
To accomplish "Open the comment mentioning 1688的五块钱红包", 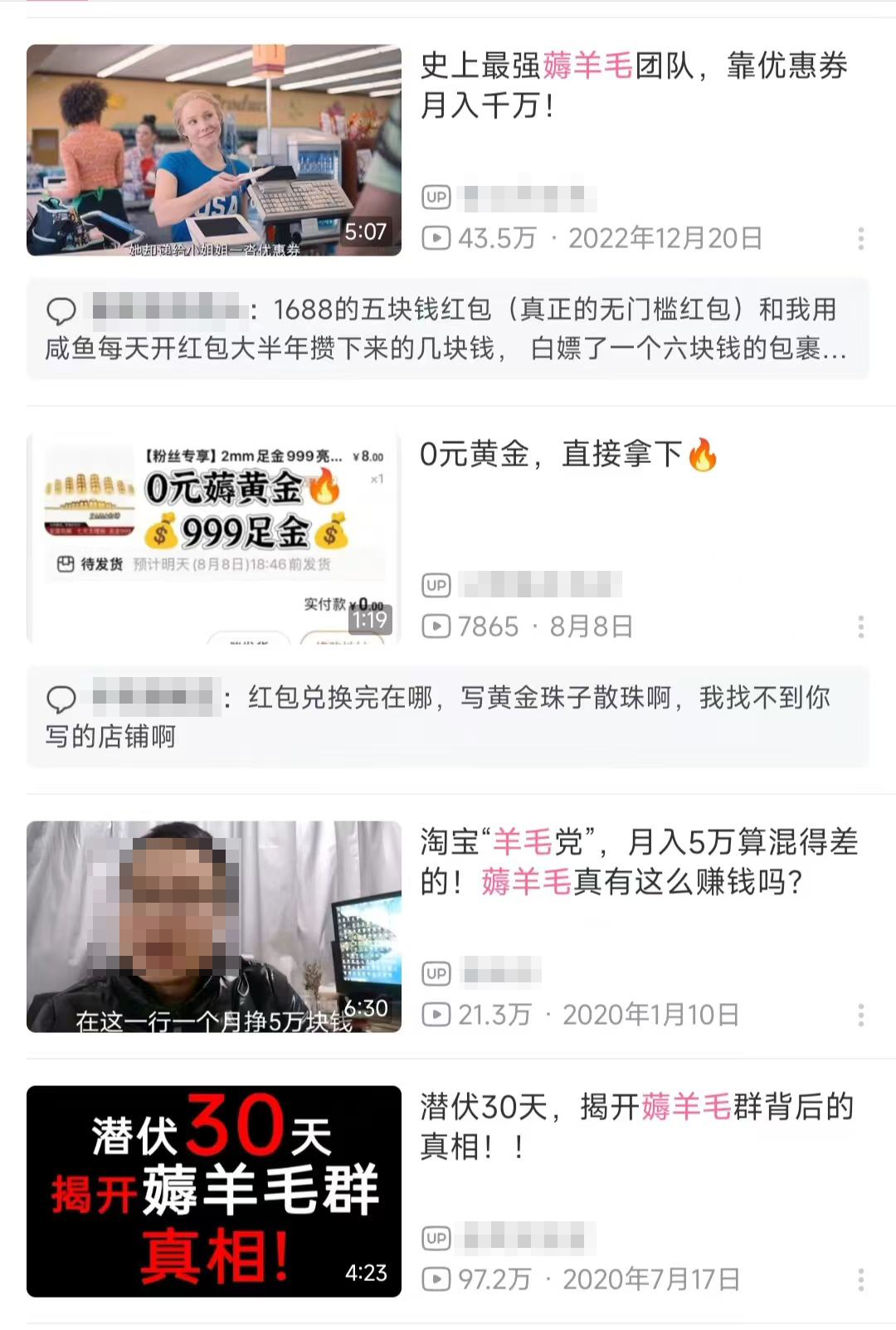I will 448,329.
